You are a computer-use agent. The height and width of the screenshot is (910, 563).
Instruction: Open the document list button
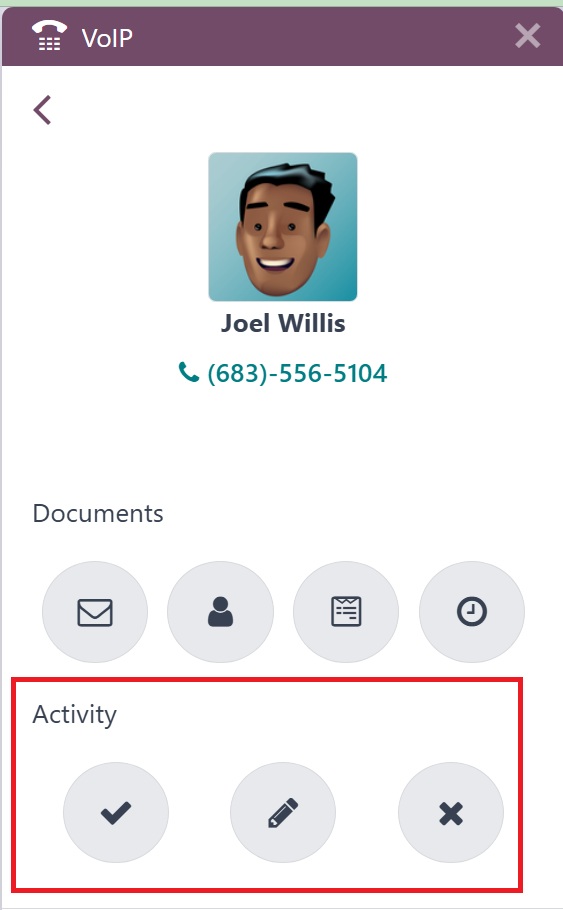coord(346,612)
